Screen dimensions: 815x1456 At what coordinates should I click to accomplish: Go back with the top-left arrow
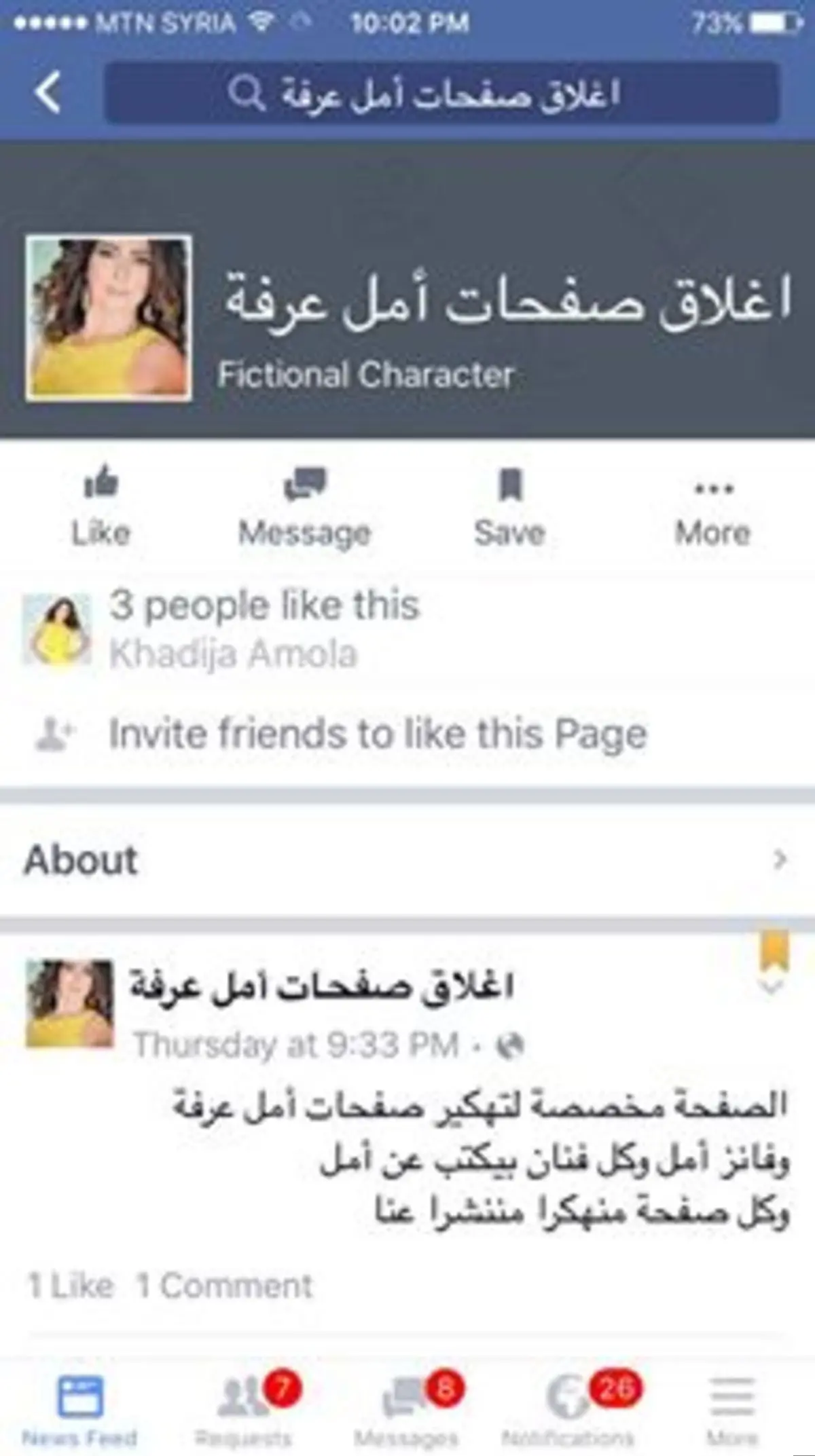click(48, 92)
